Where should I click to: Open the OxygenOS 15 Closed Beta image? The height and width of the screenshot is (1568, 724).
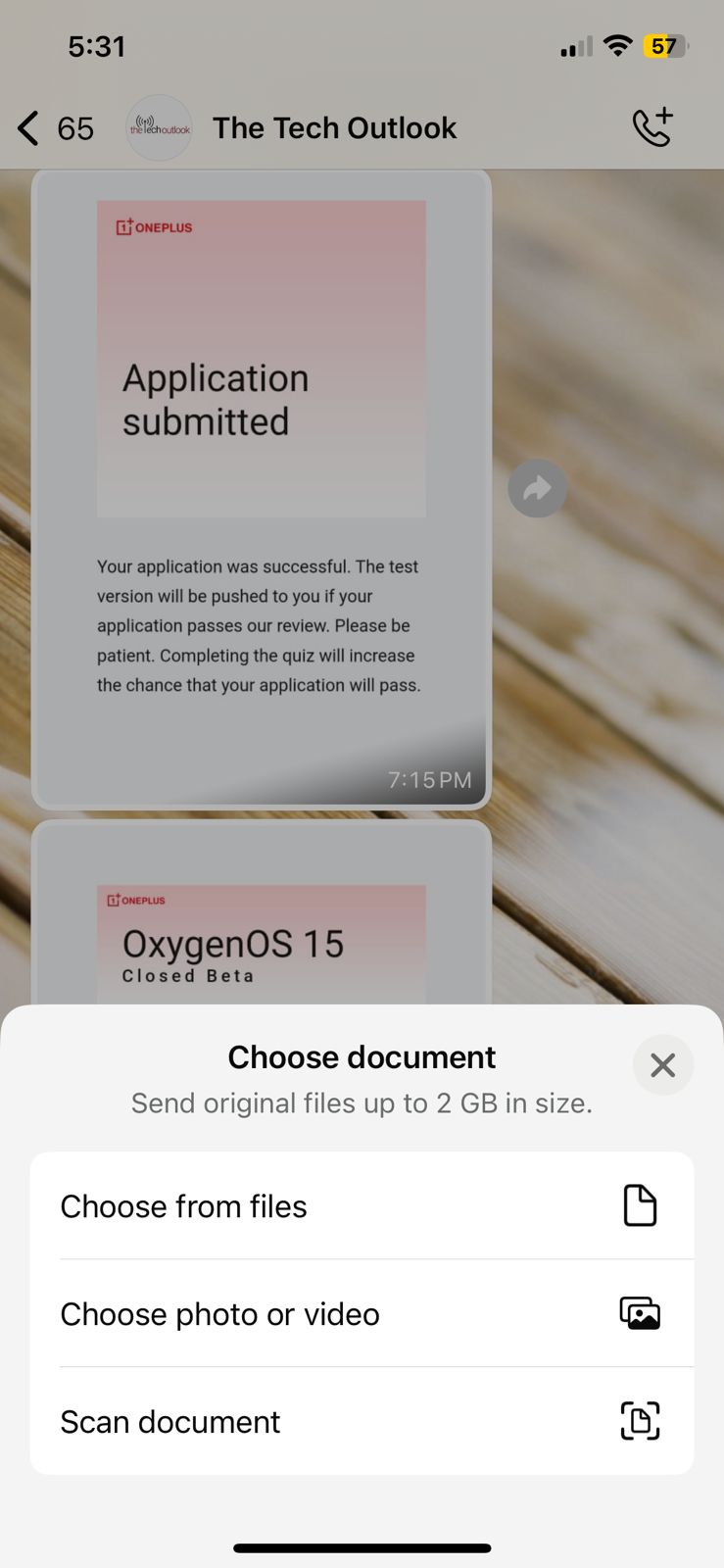click(262, 913)
